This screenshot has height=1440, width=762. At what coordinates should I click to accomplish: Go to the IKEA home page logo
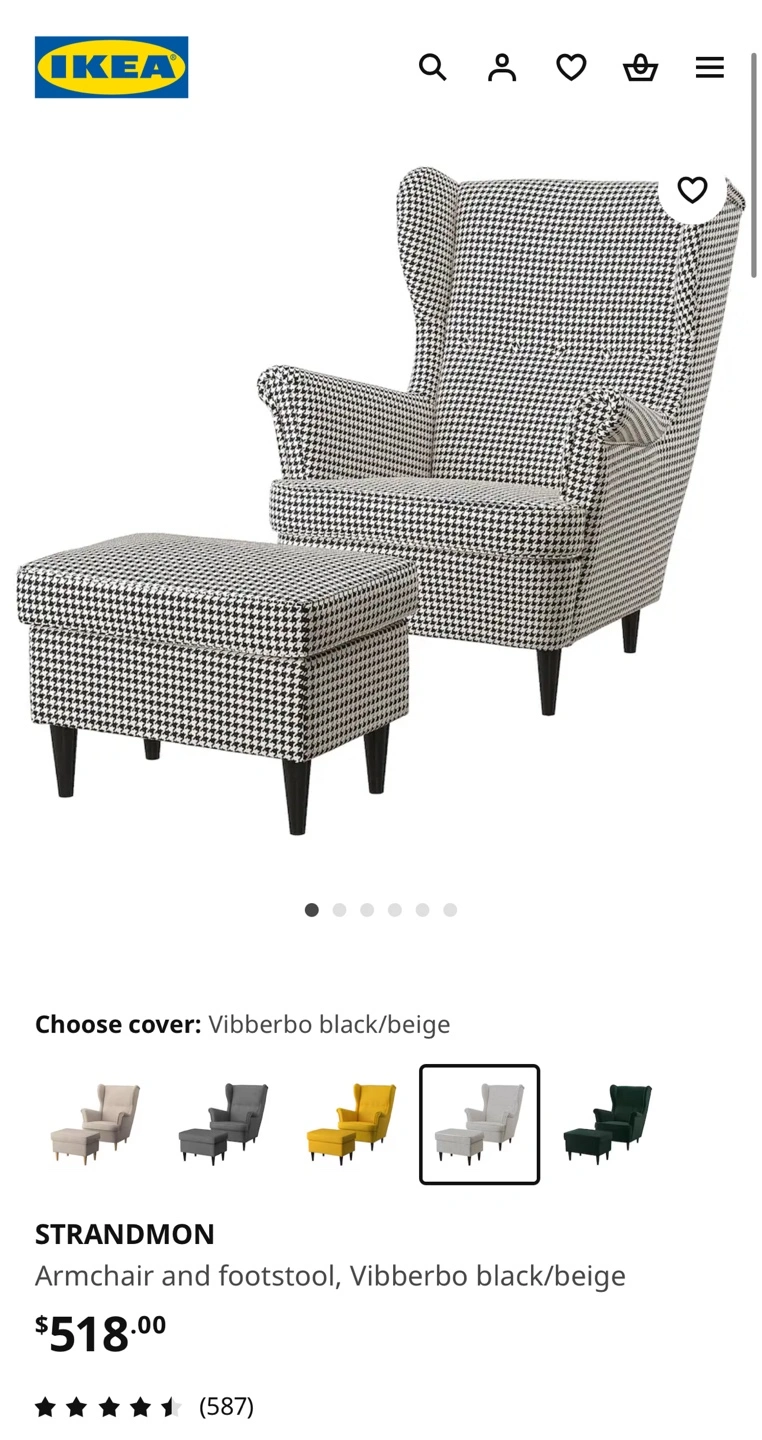[111, 67]
